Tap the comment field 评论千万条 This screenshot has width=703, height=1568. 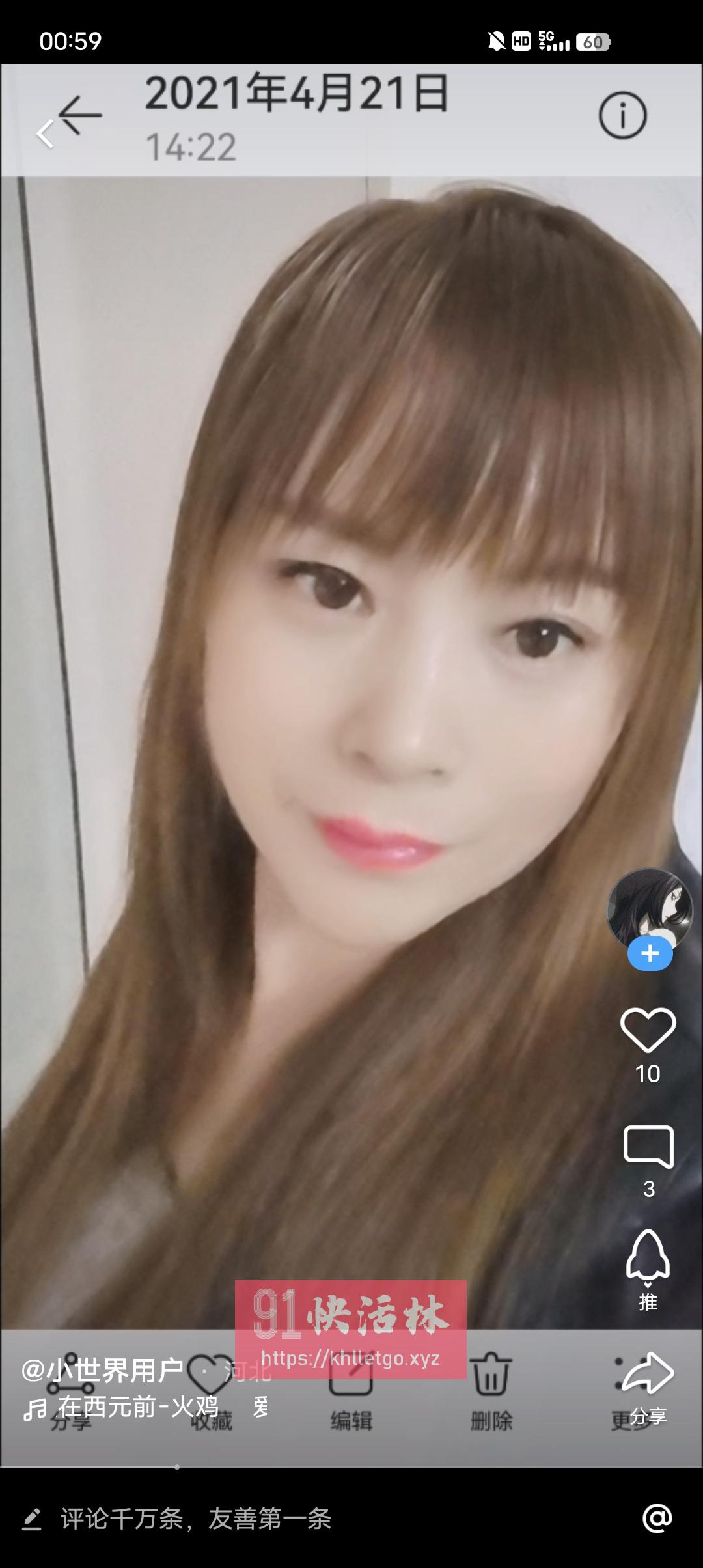click(x=195, y=1519)
